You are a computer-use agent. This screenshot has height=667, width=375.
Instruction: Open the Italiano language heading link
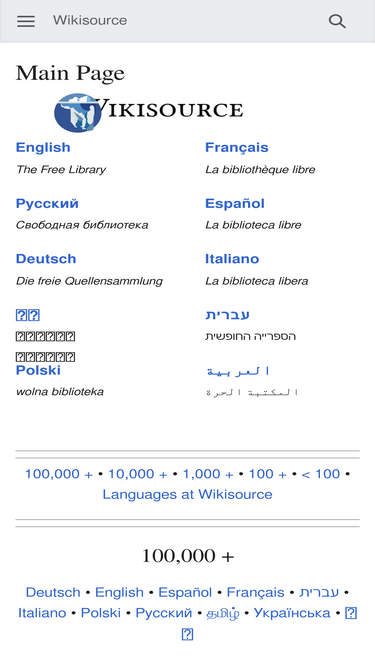point(232,259)
